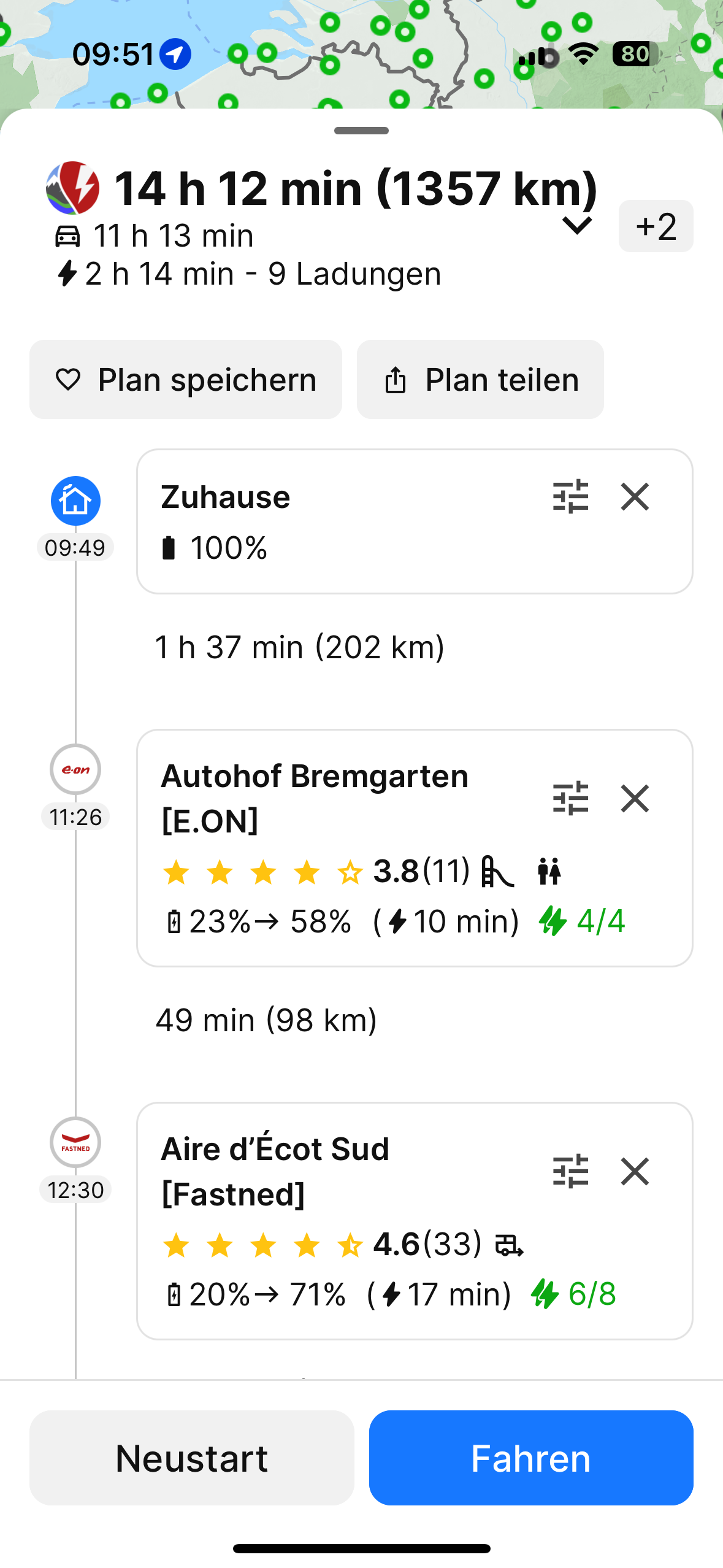Adjust settings for Aire d'Écot Sud stop
This screenshot has height=1568, width=723.
[x=570, y=1171]
